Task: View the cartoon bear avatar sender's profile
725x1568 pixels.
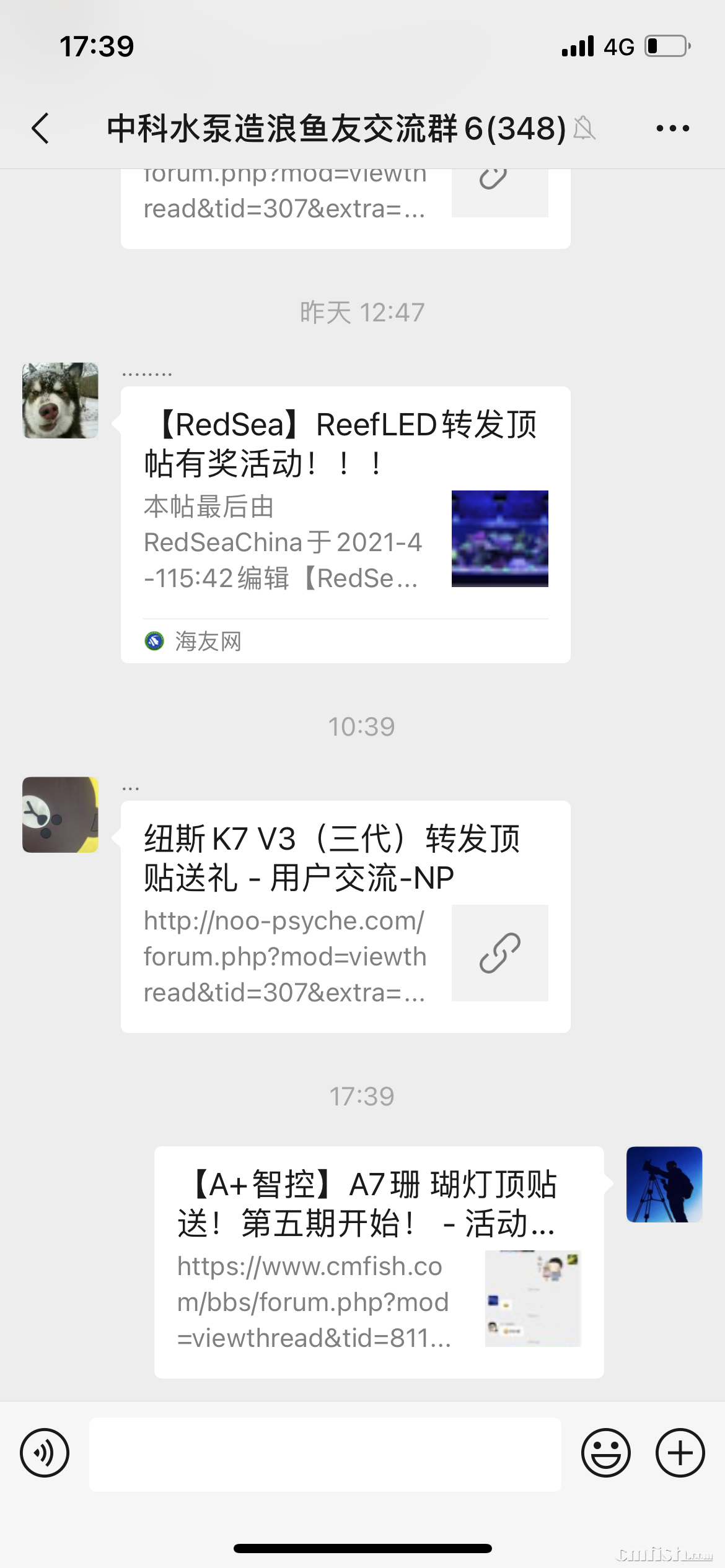Action: pos(61,814)
